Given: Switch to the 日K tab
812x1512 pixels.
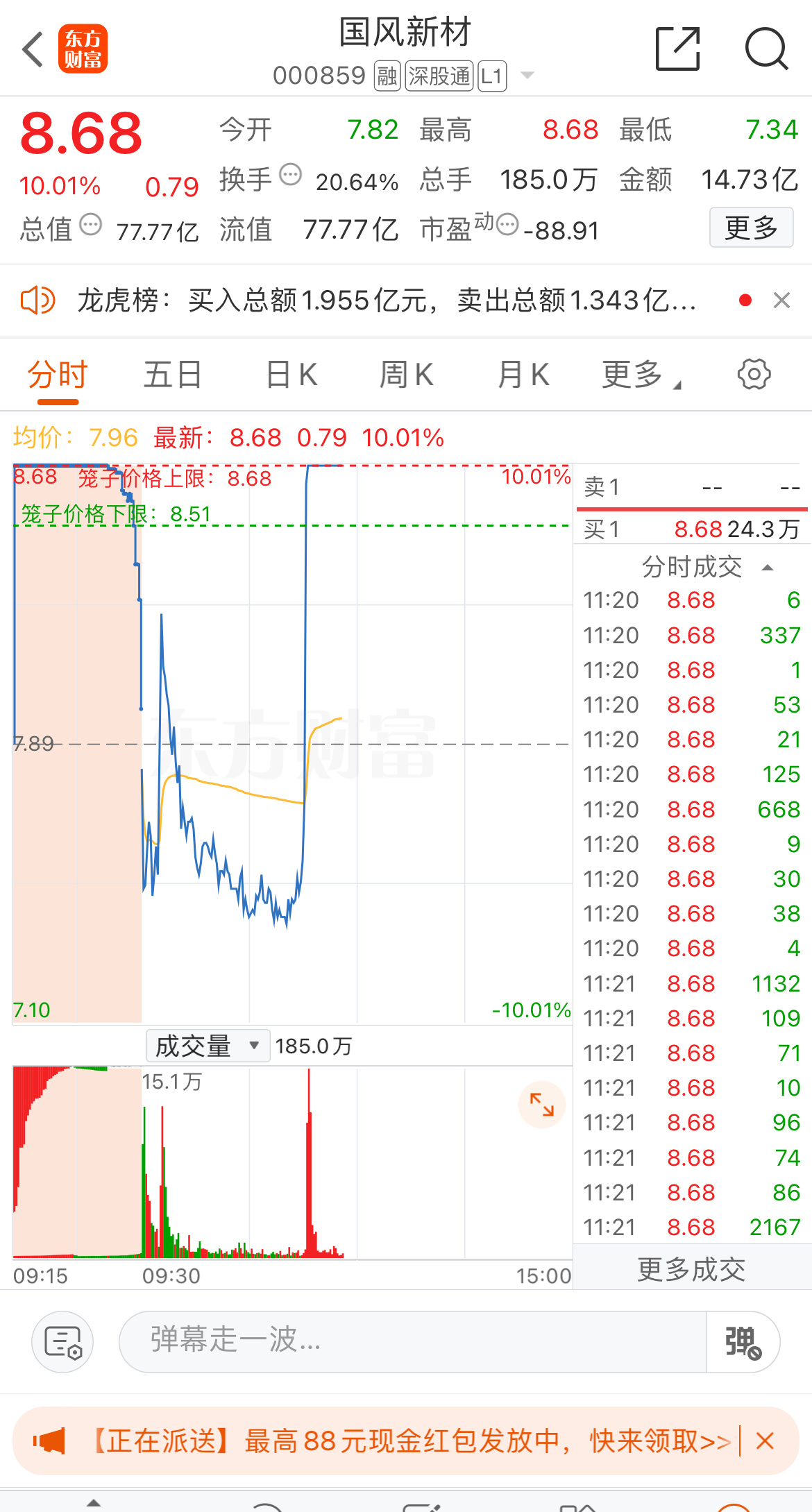Looking at the screenshot, I should click(290, 374).
